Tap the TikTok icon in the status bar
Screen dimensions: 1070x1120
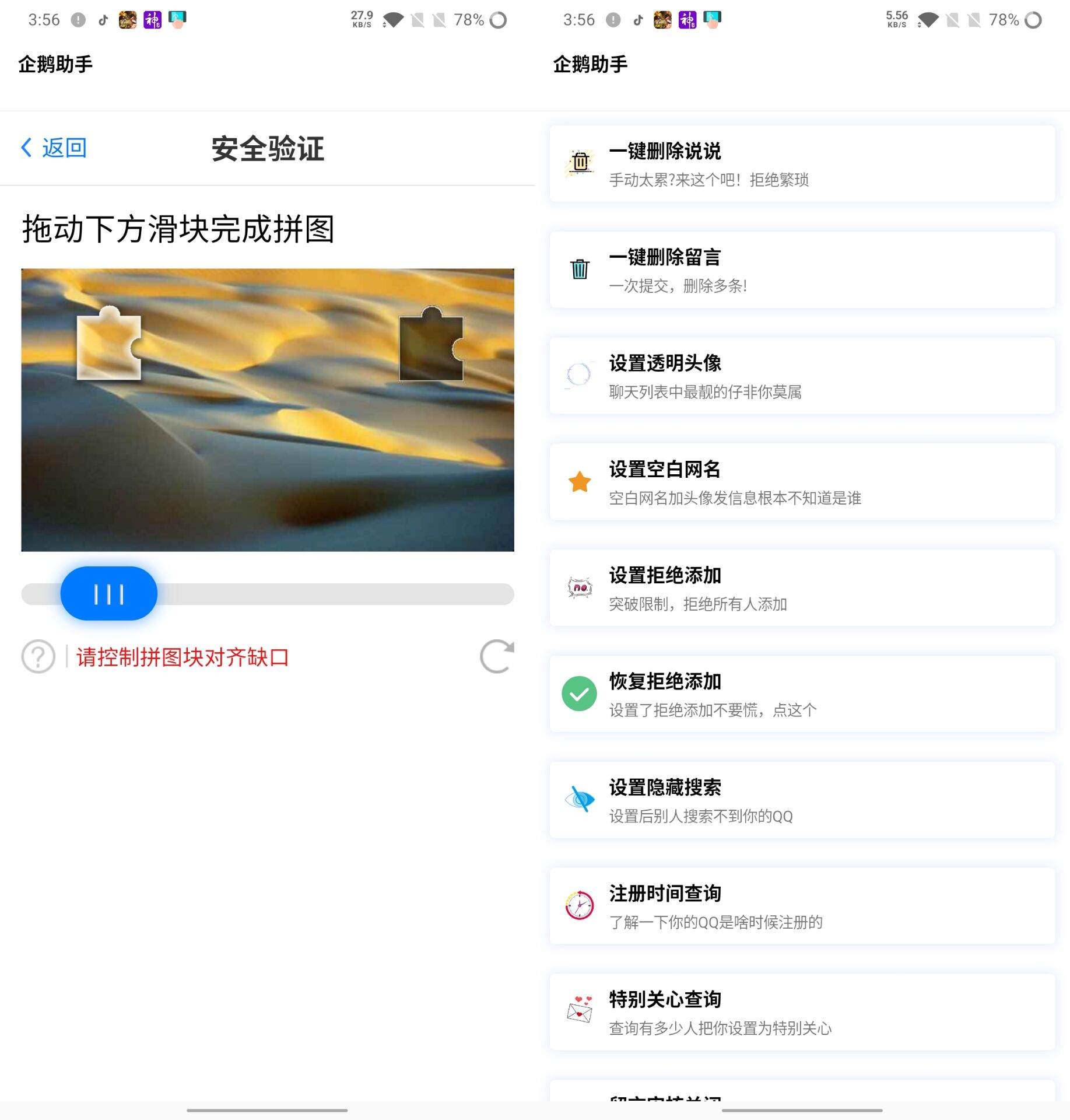103,20
